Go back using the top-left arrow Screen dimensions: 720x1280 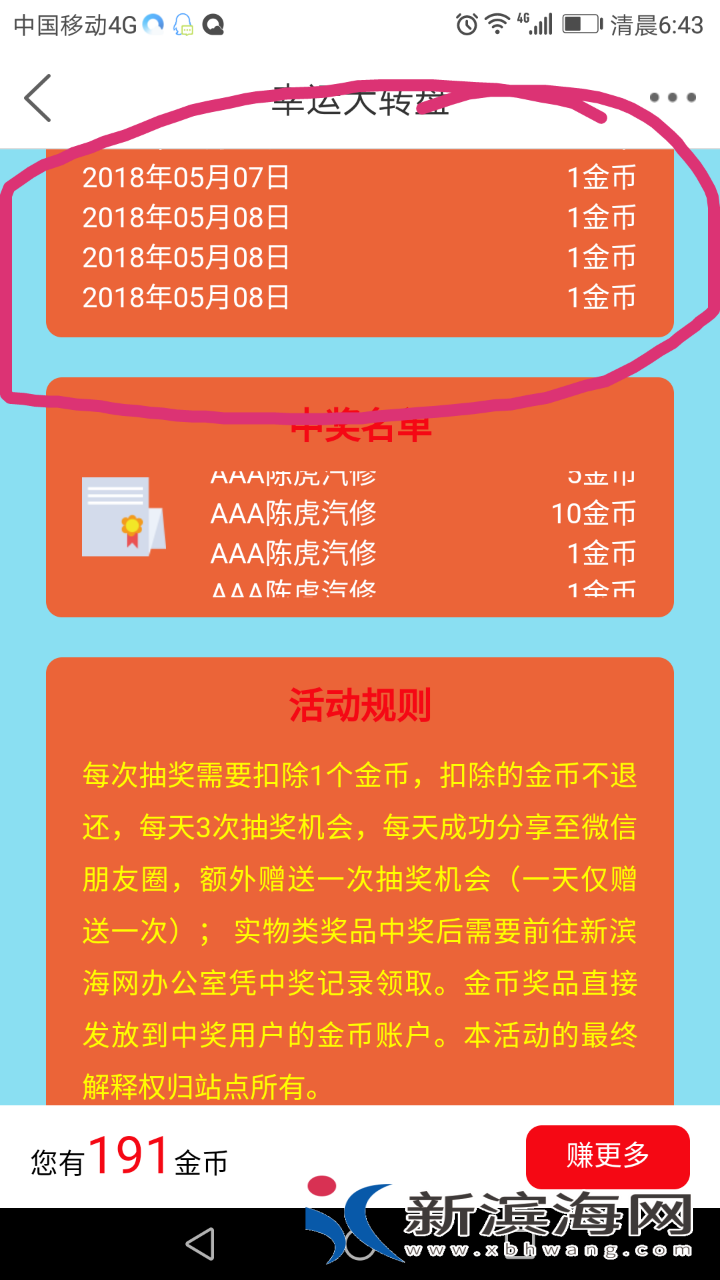click(x=38, y=98)
